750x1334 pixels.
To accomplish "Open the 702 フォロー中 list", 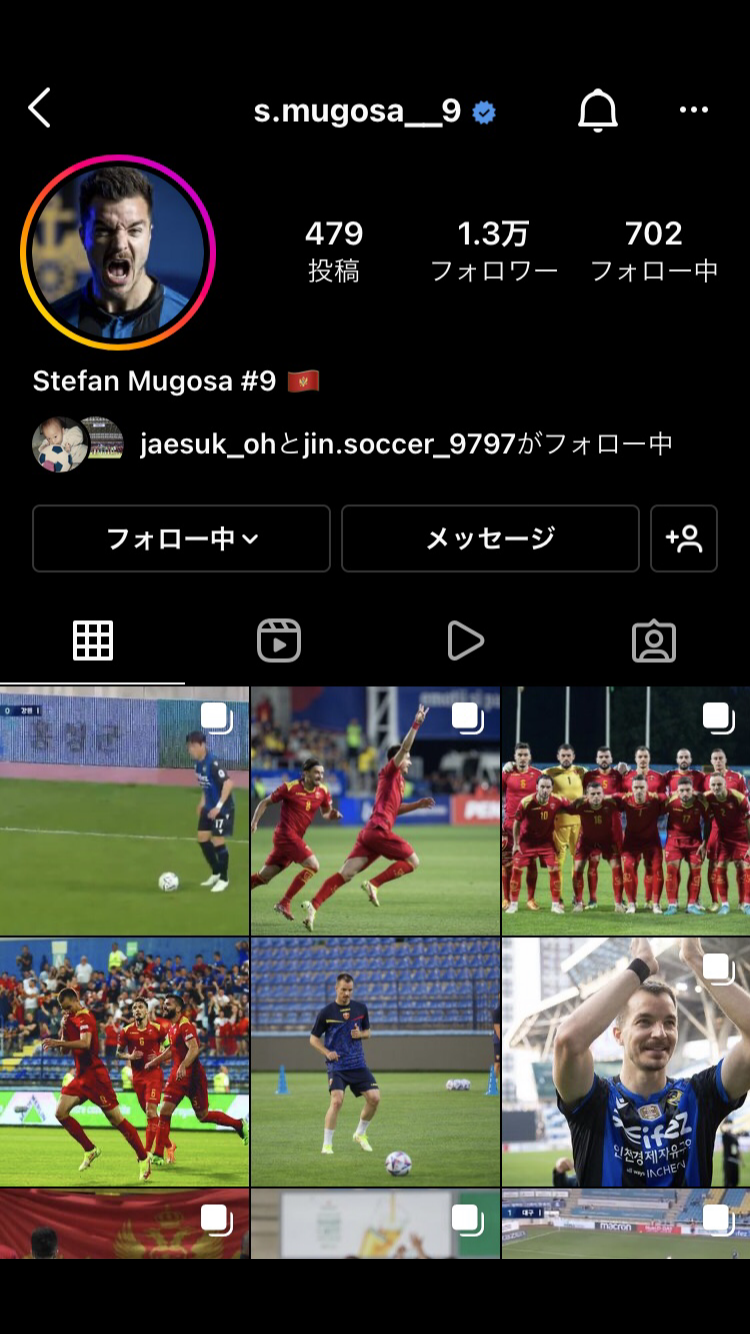I will [x=654, y=251].
